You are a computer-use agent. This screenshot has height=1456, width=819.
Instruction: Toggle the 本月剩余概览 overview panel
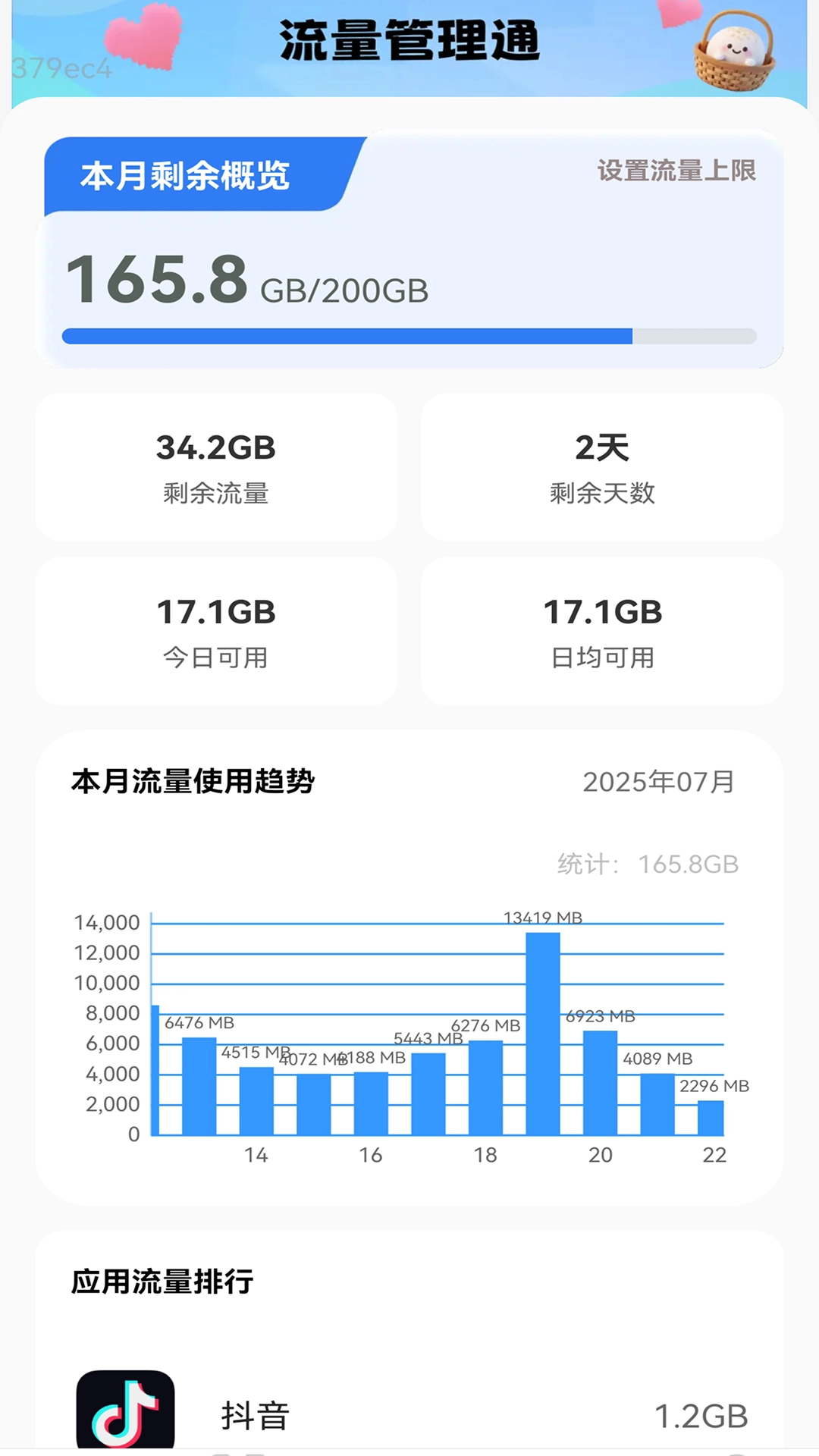(187, 176)
